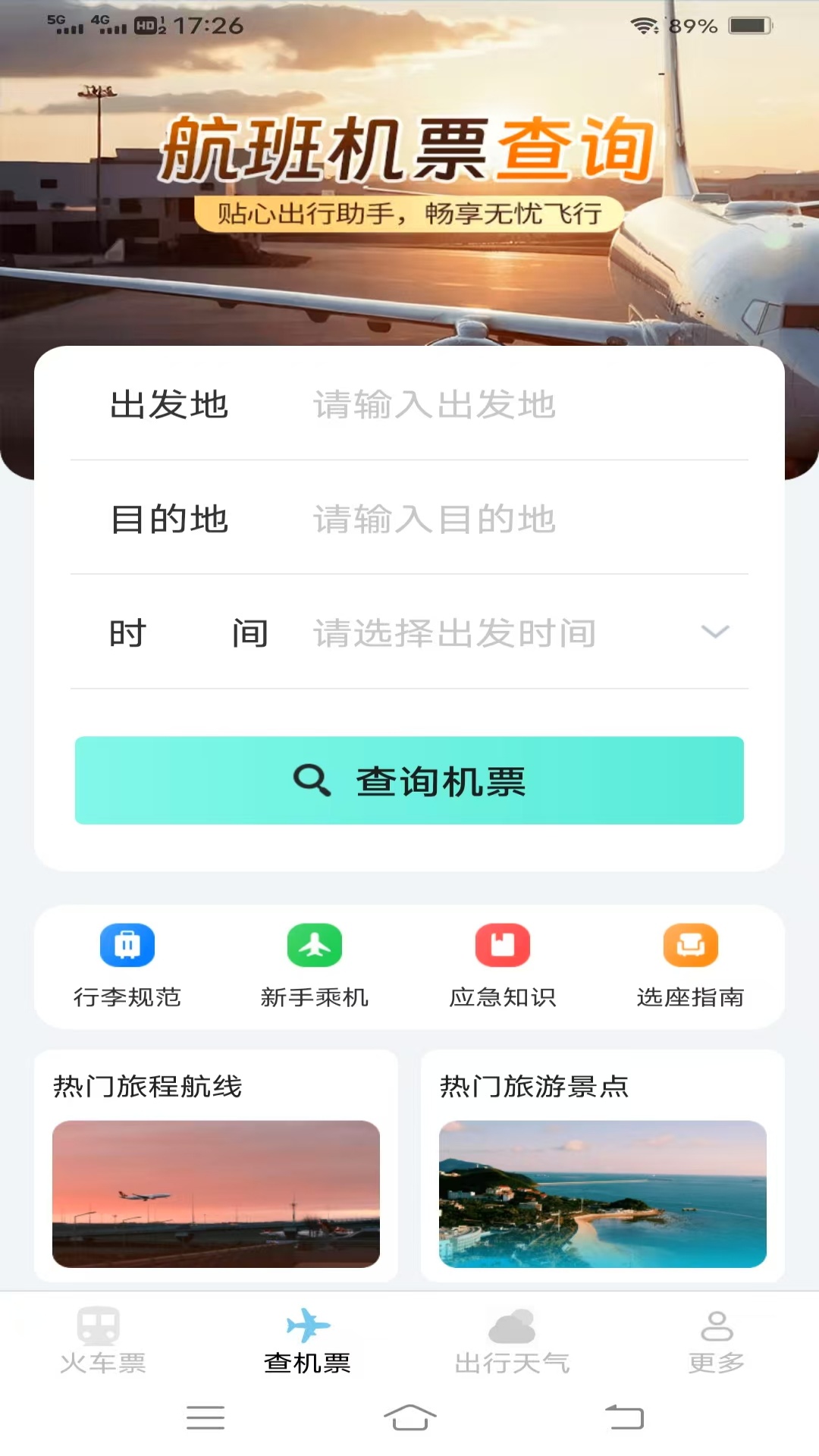Image resolution: width=819 pixels, height=1456 pixels.
Task: Open the chevron next to 请选择出发时间
Action: [x=714, y=632]
